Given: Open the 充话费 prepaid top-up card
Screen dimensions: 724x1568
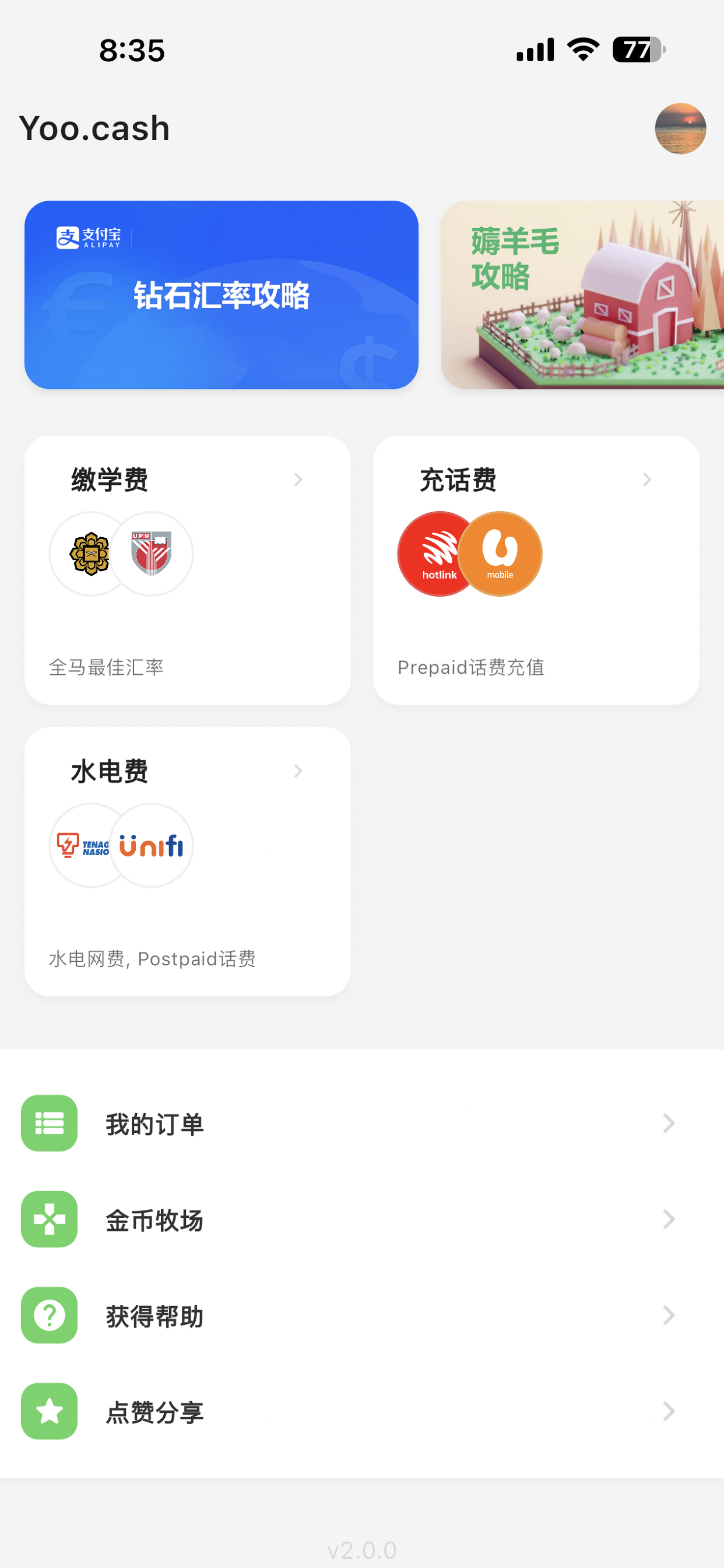Looking at the screenshot, I should [535, 570].
